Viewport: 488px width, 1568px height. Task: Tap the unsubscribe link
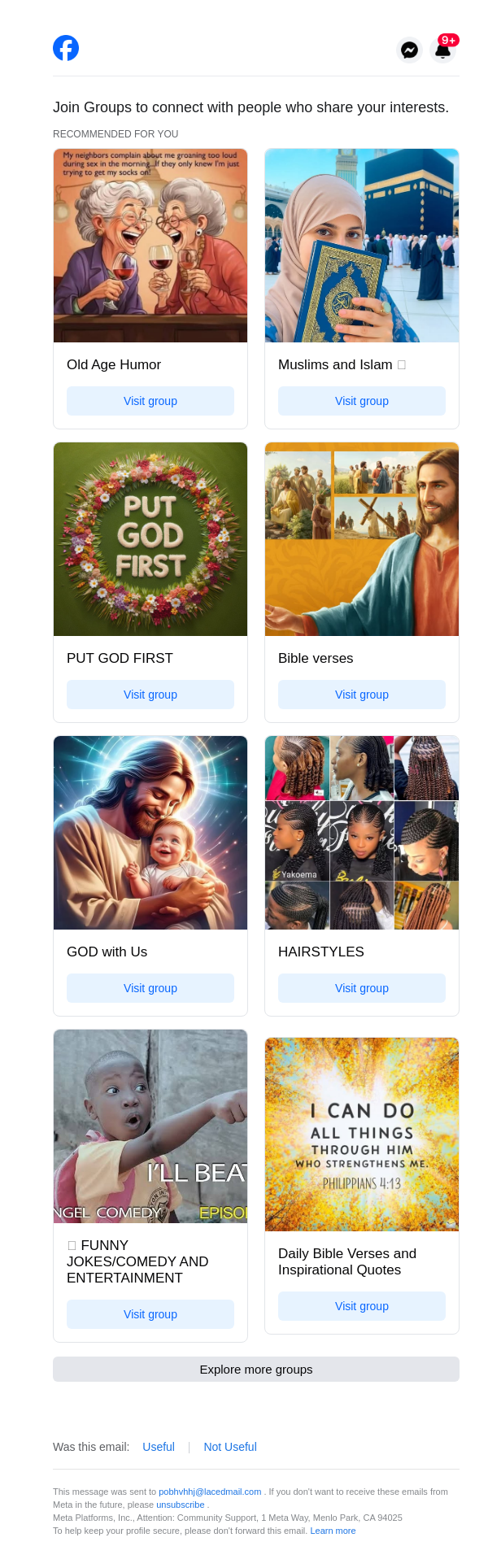[x=181, y=1505]
